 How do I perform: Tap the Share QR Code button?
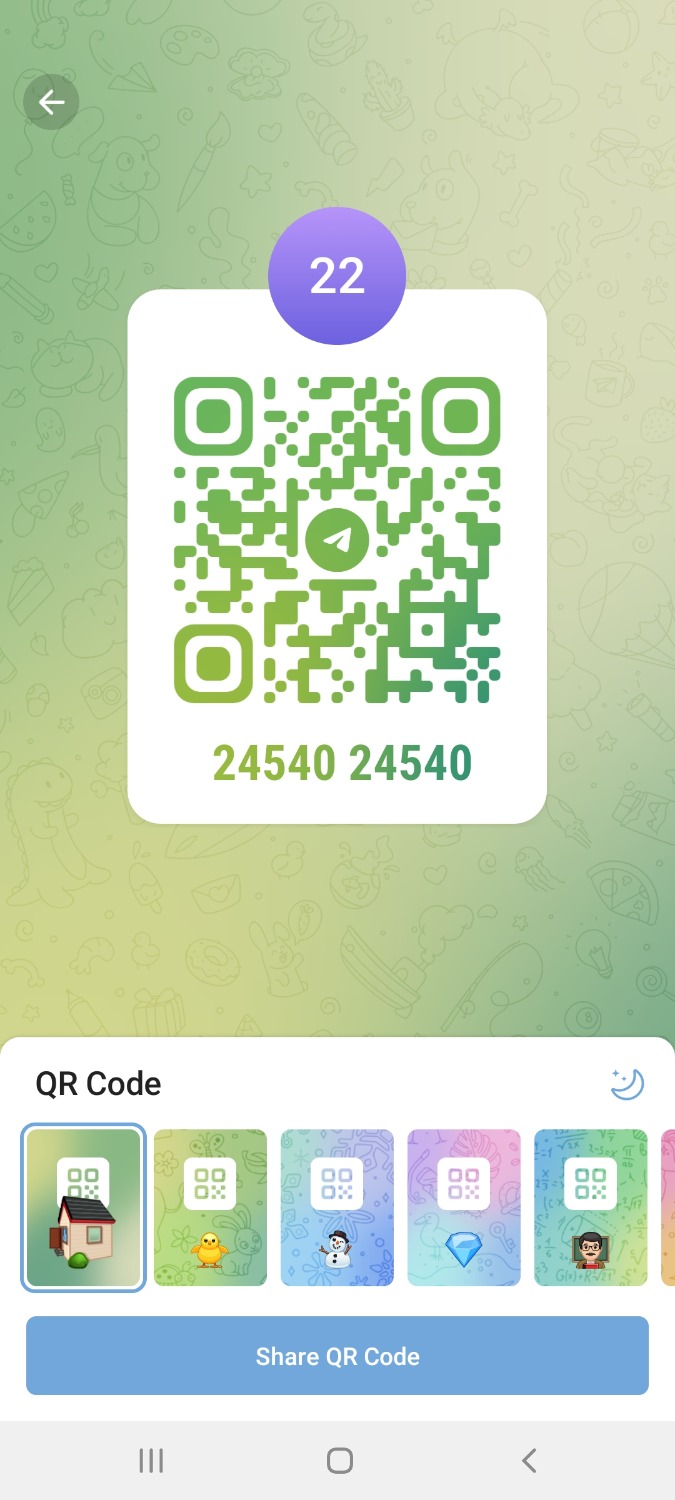(337, 1356)
